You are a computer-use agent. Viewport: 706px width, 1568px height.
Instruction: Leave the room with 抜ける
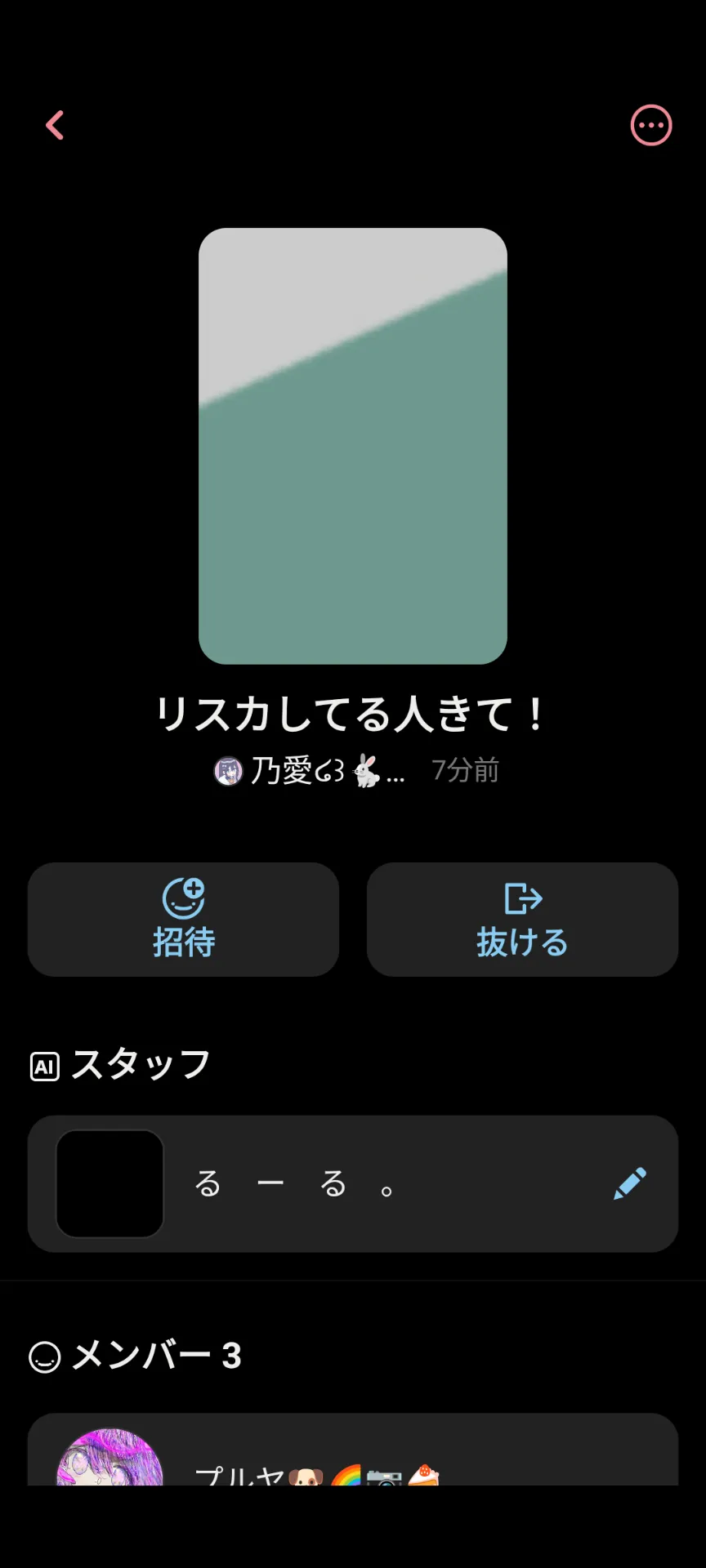pos(522,920)
